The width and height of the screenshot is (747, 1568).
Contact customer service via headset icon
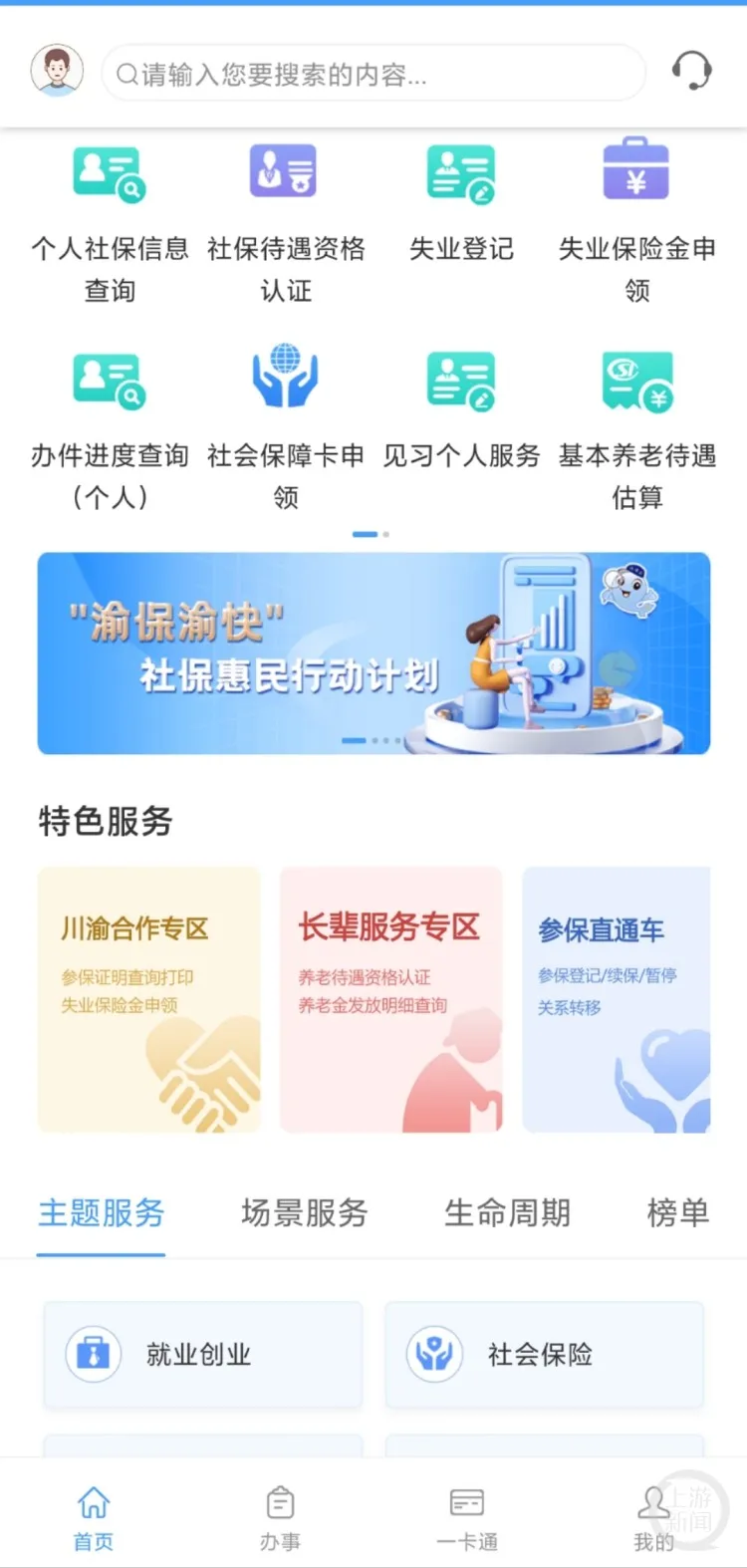coord(691,72)
